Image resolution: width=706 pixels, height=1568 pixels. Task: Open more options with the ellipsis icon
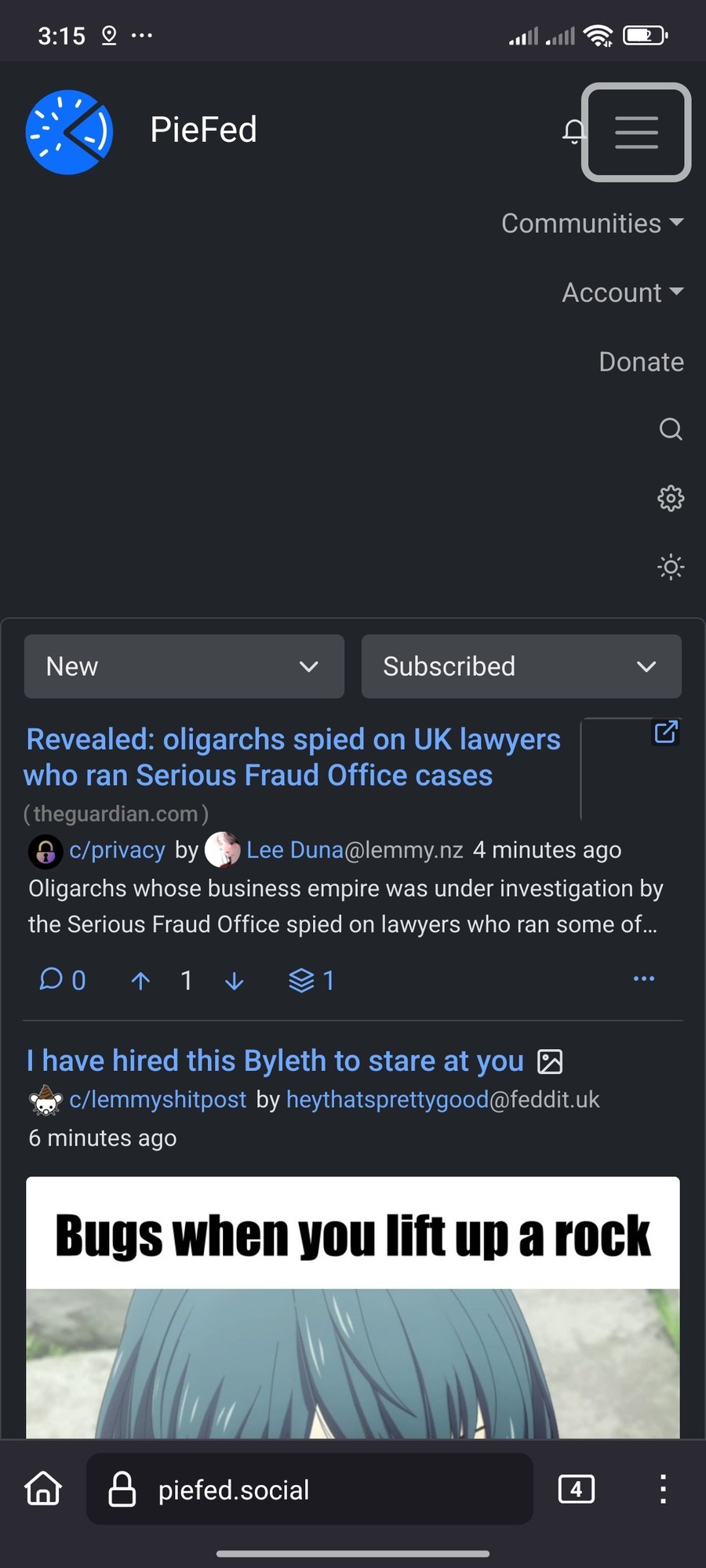pos(643,978)
